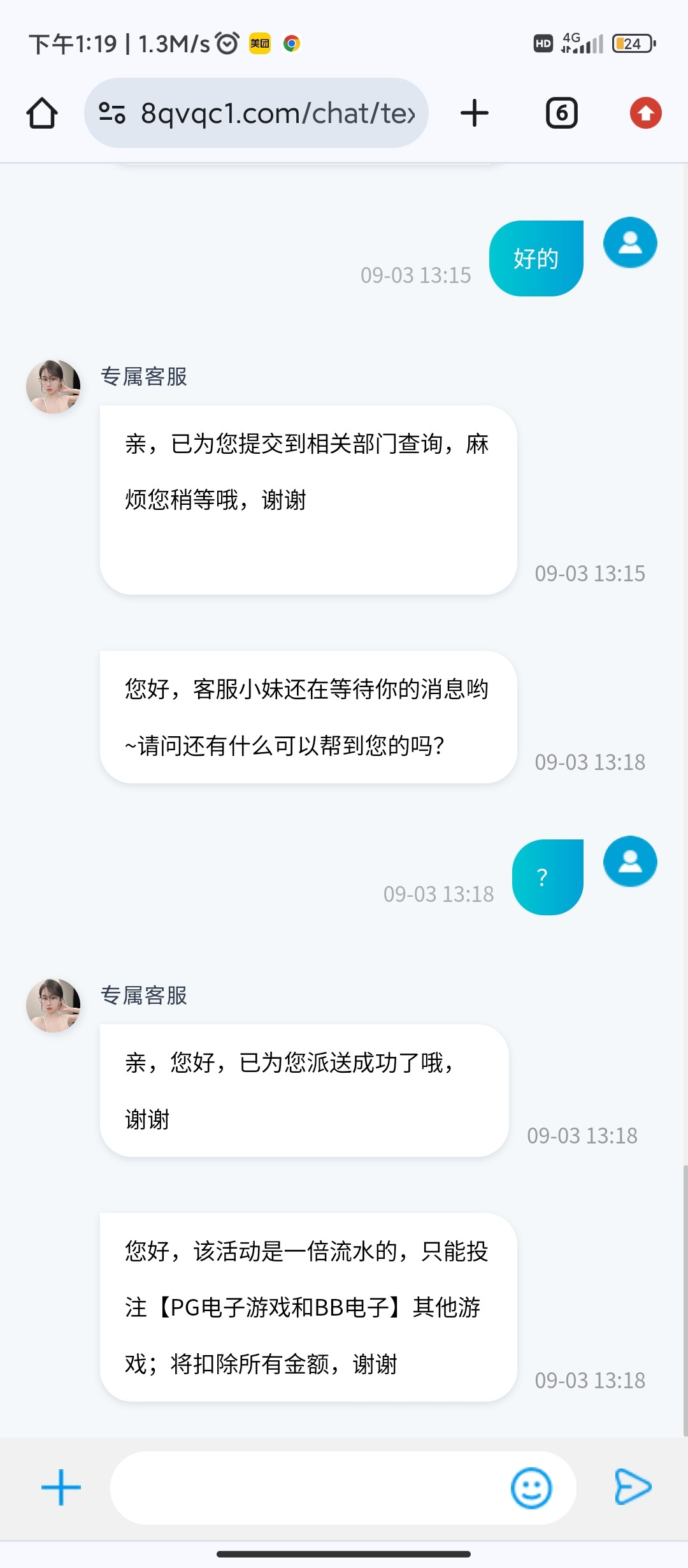This screenshot has width=688, height=1568.
Task: Focus the chat message input field
Action: pos(306,1488)
